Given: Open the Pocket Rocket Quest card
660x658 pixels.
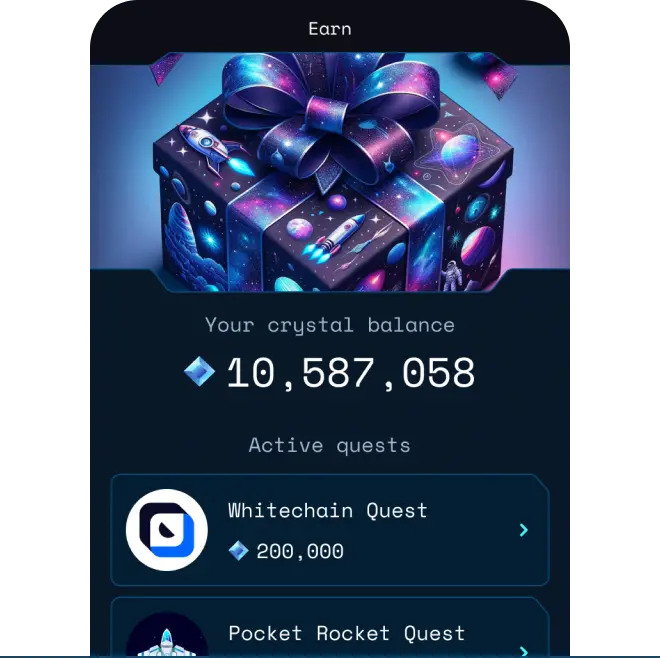Looking at the screenshot, I should [x=330, y=632].
